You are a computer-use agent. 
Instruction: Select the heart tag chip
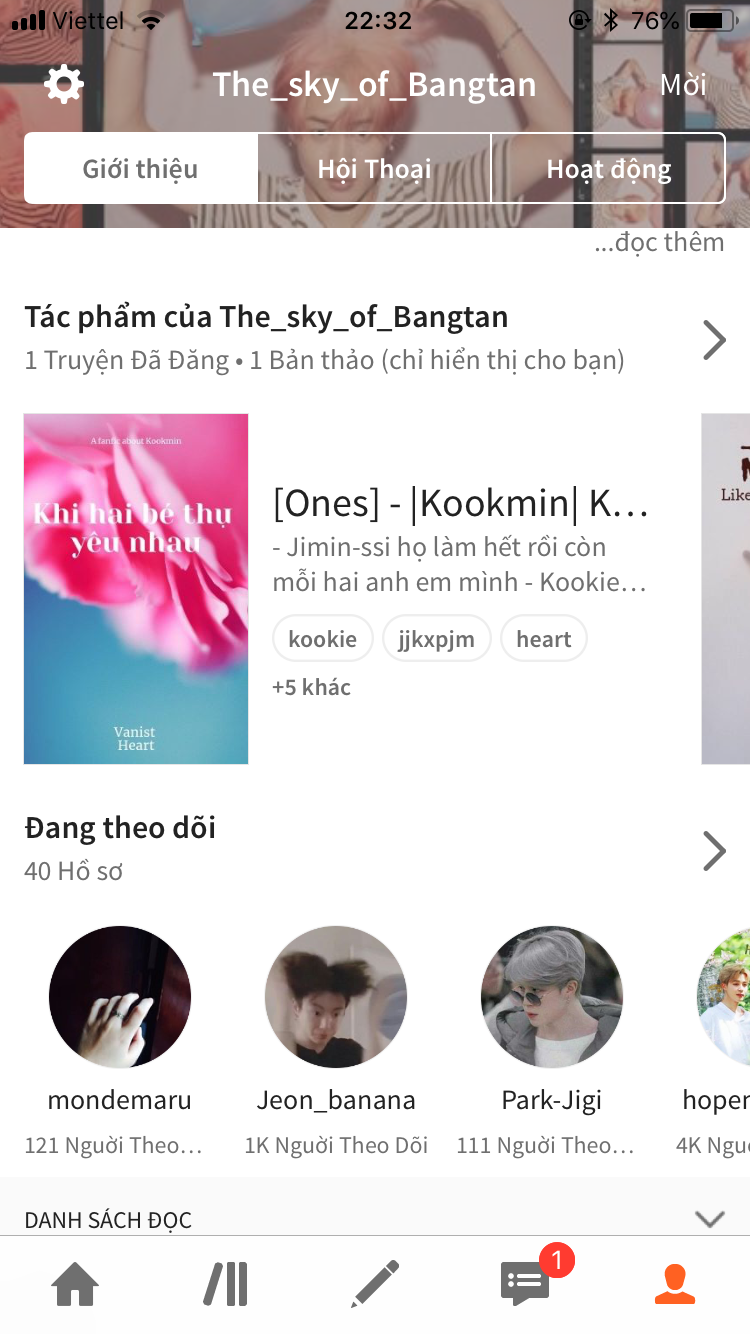(x=544, y=639)
